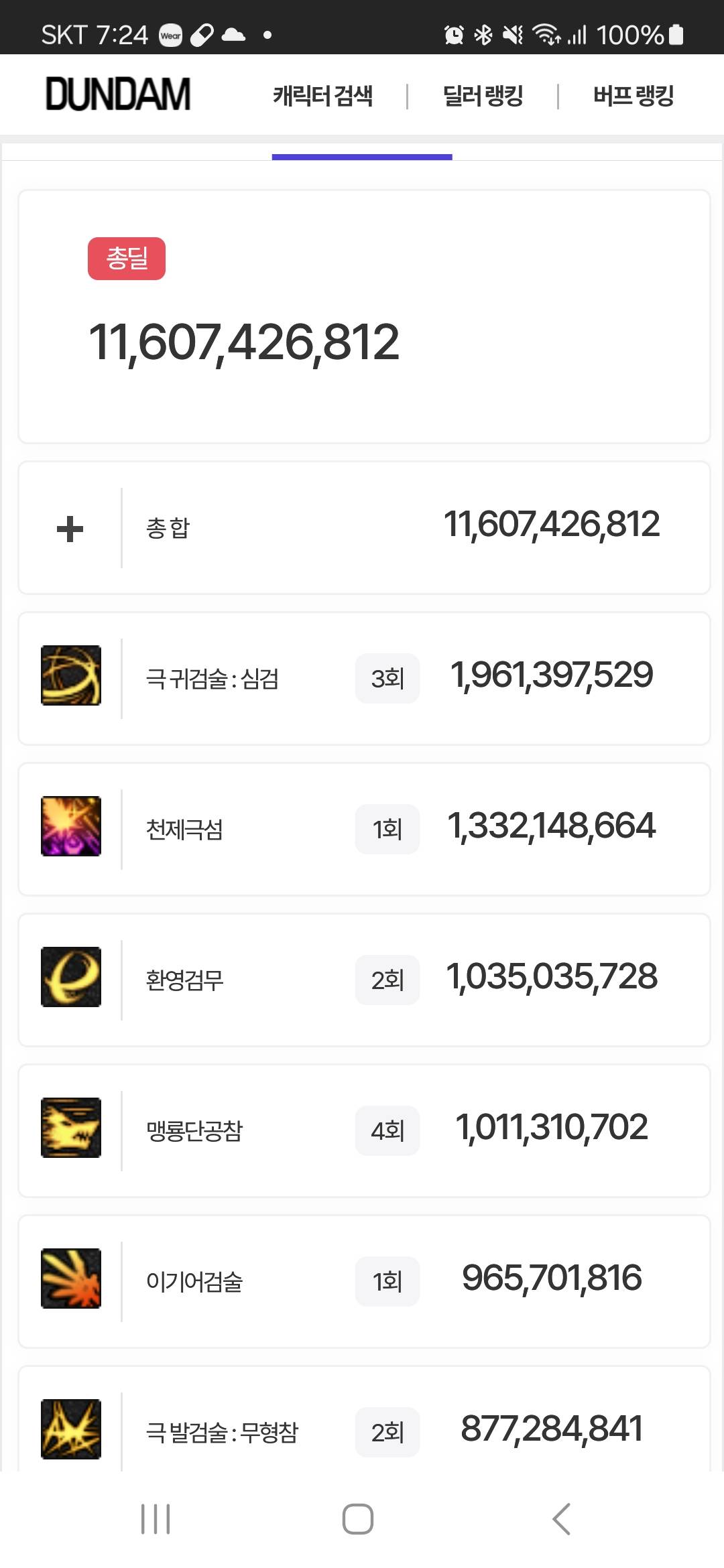
Task: Open the 딜러 랭킹 page
Action: (x=483, y=96)
